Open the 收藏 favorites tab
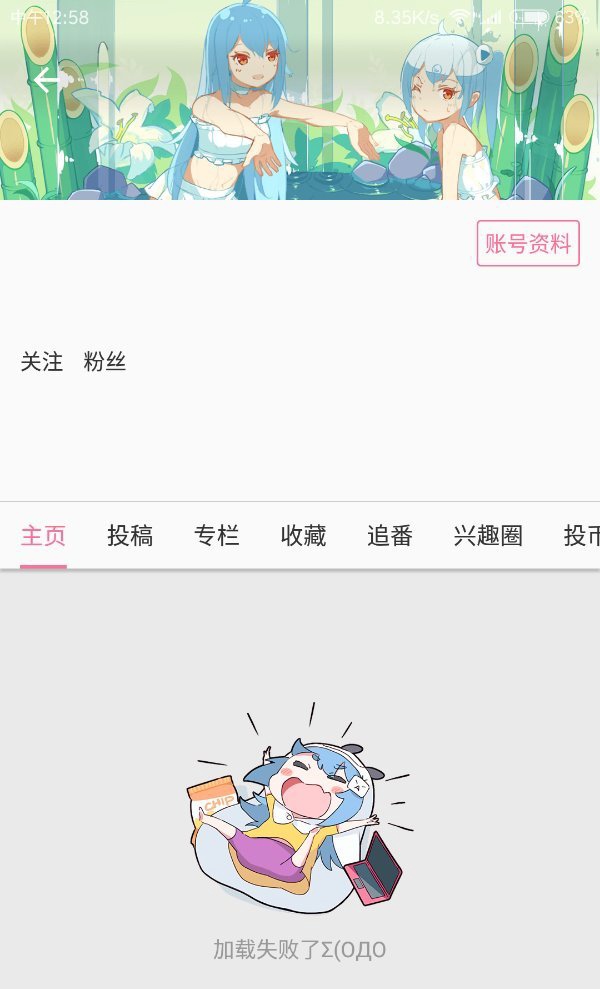 303,536
